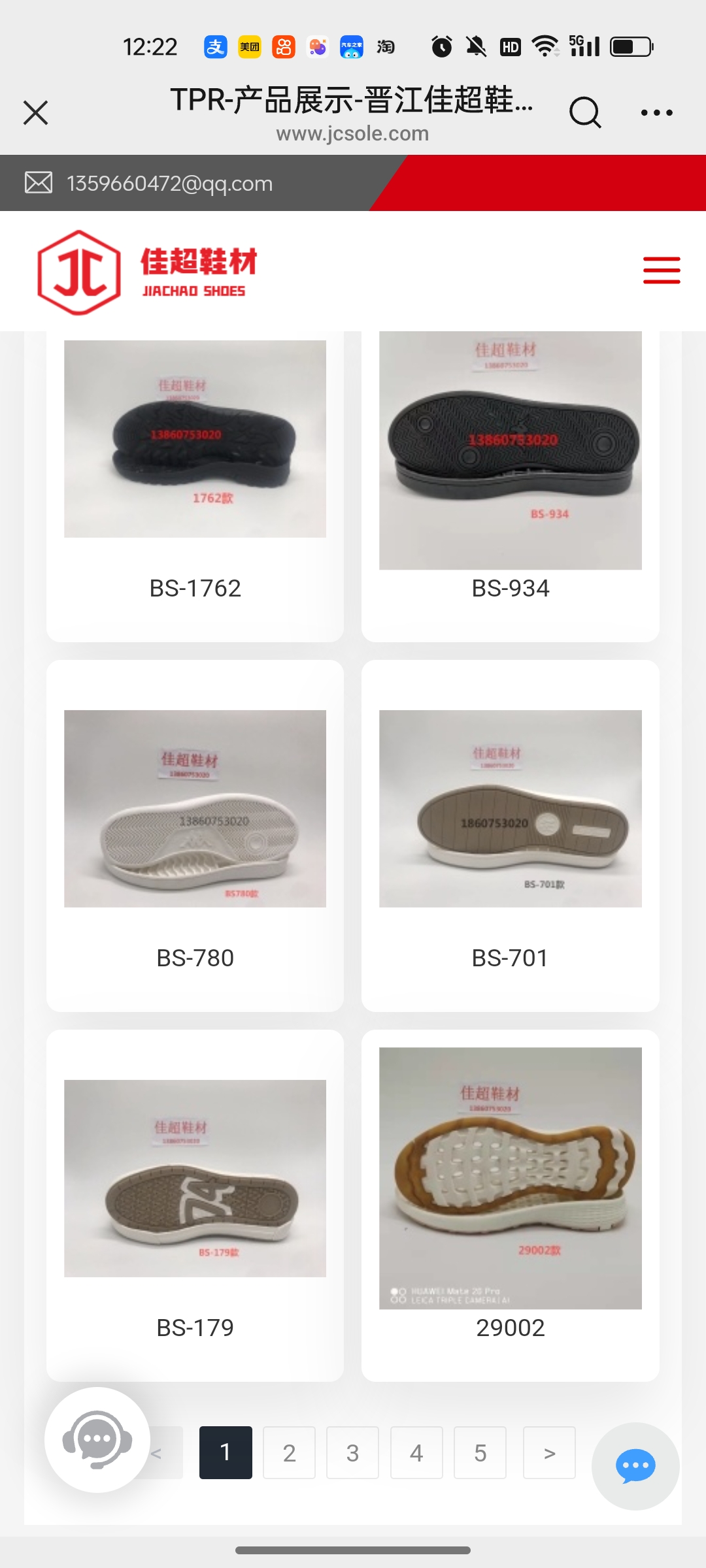Go to page 3 of products
The image size is (706, 1568).
pyautogui.click(x=352, y=1452)
